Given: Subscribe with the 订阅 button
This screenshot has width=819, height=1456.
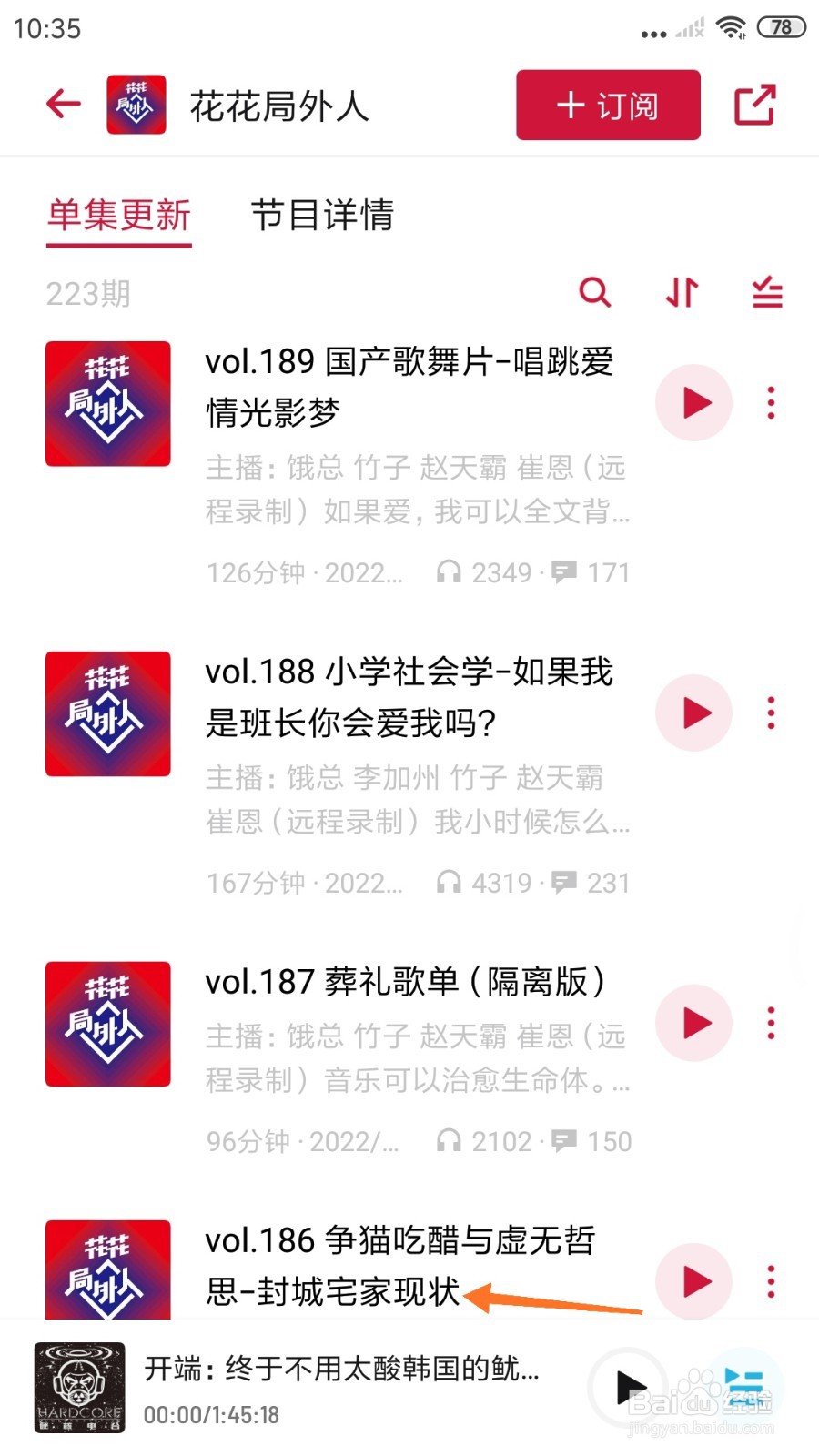Looking at the screenshot, I should point(608,106).
